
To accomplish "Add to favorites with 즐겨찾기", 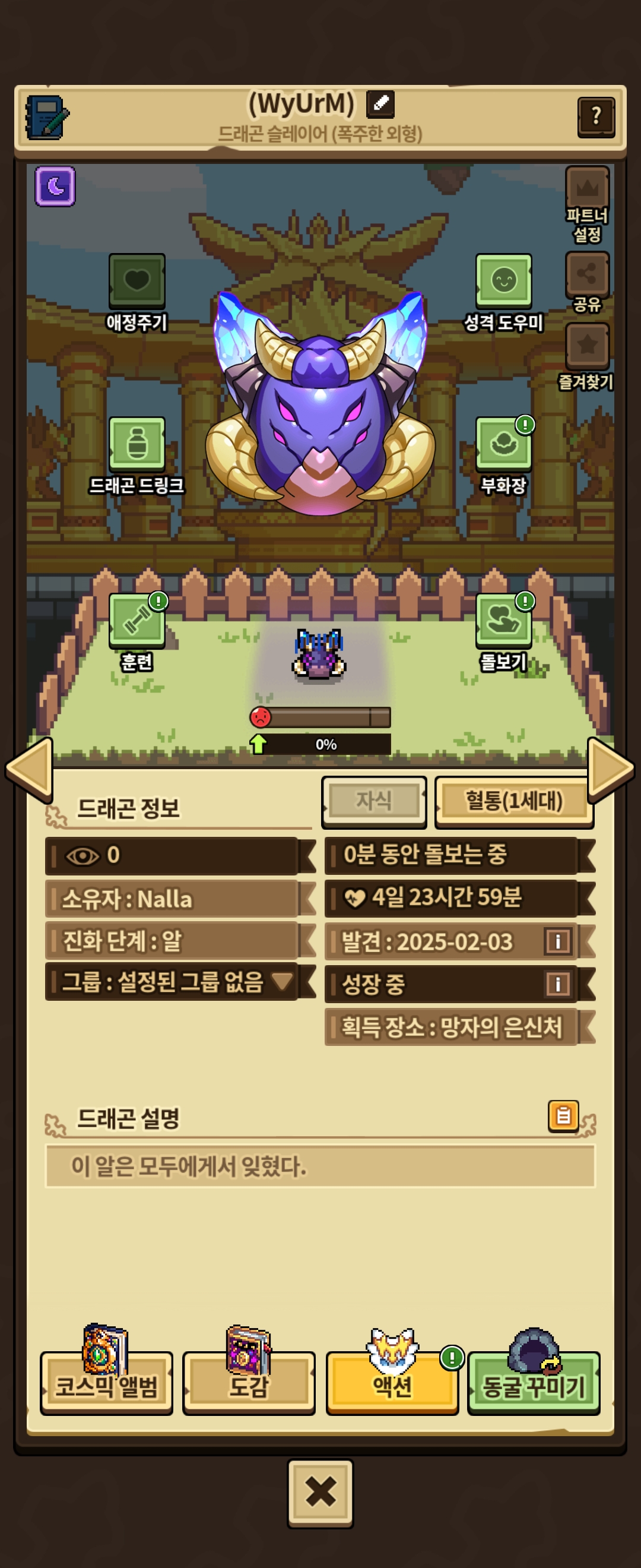I will tap(586, 357).
